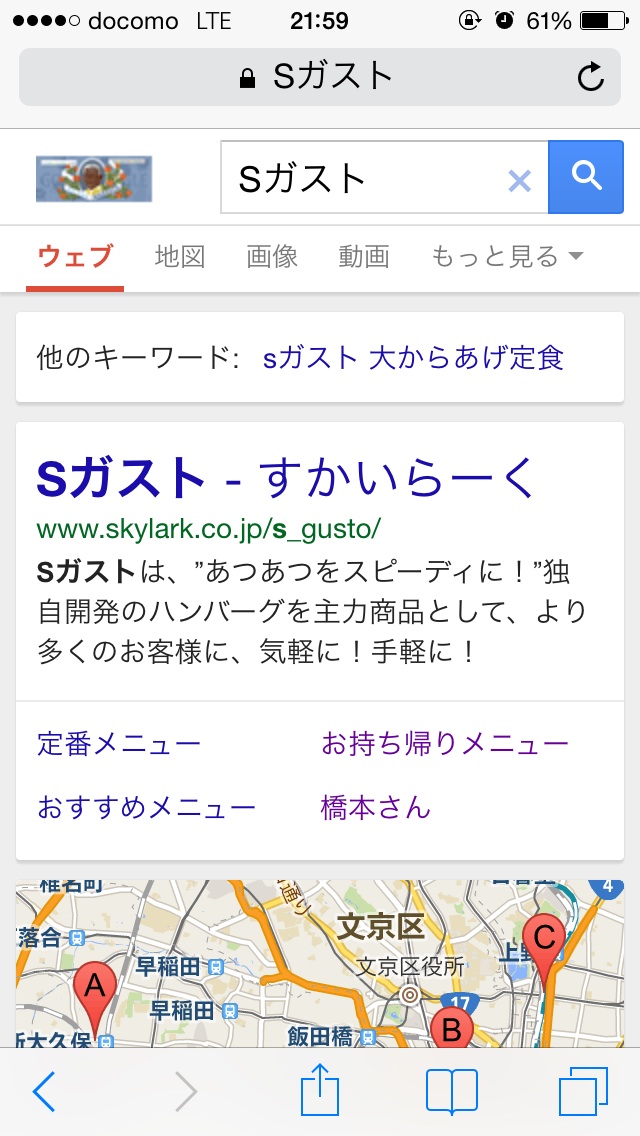Open the Google doodle logo

tap(93, 179)
